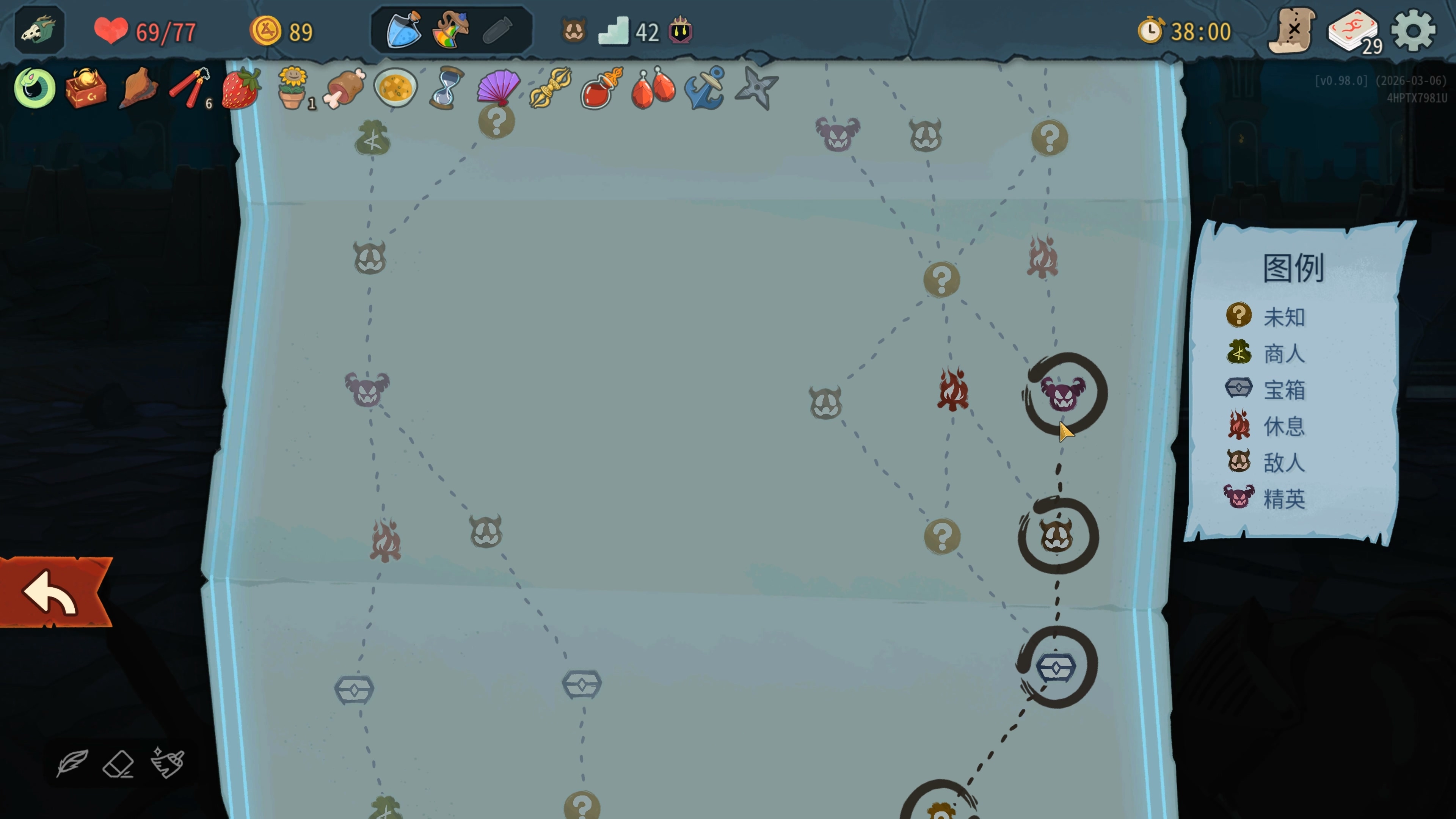The height and width of the screenshot is (819, 1456).
Task: Inspect the strawberry relic
Action: point(242,88)
